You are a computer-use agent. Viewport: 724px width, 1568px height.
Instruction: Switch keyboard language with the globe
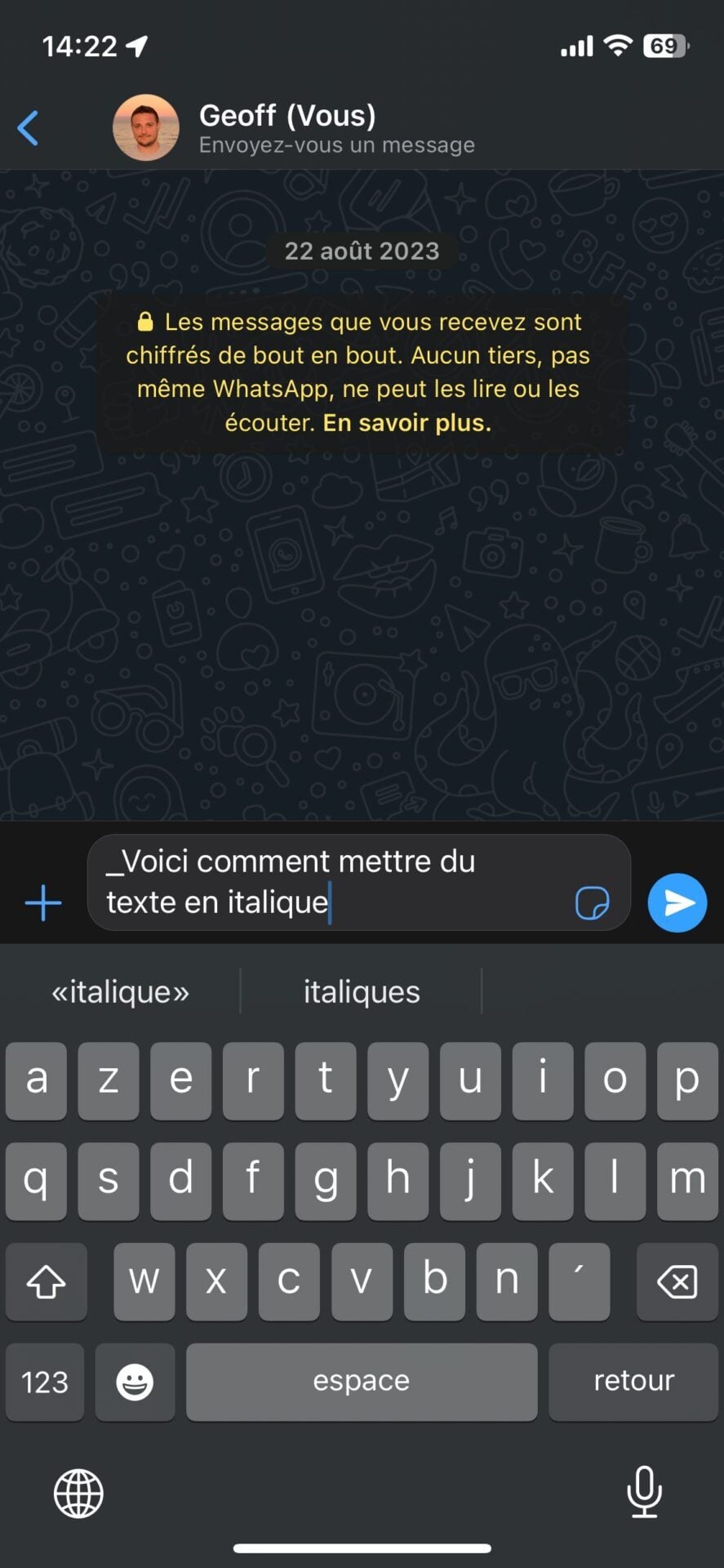[78, 1493]
